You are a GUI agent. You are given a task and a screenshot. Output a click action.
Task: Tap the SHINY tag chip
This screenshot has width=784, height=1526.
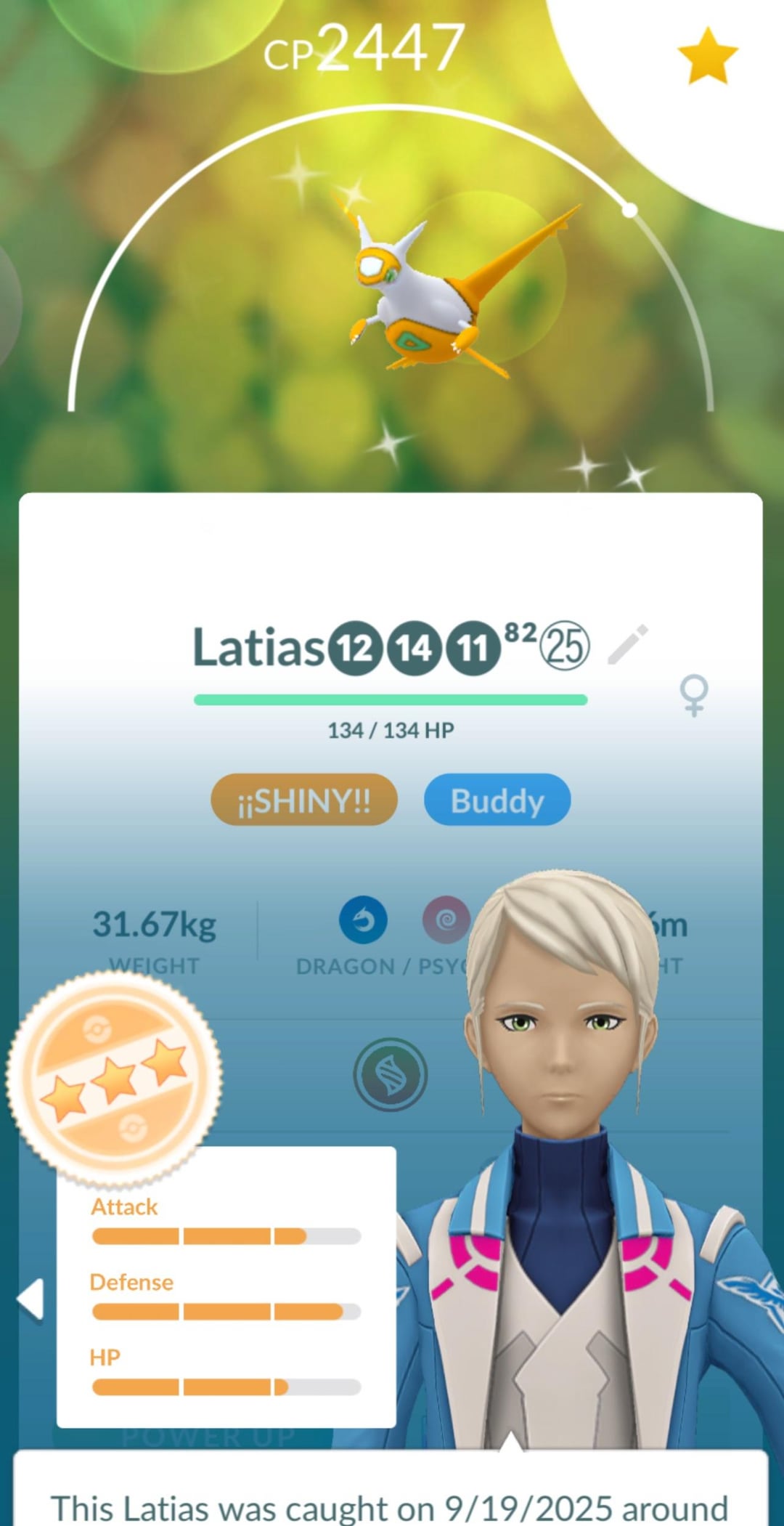pos(304,800)
